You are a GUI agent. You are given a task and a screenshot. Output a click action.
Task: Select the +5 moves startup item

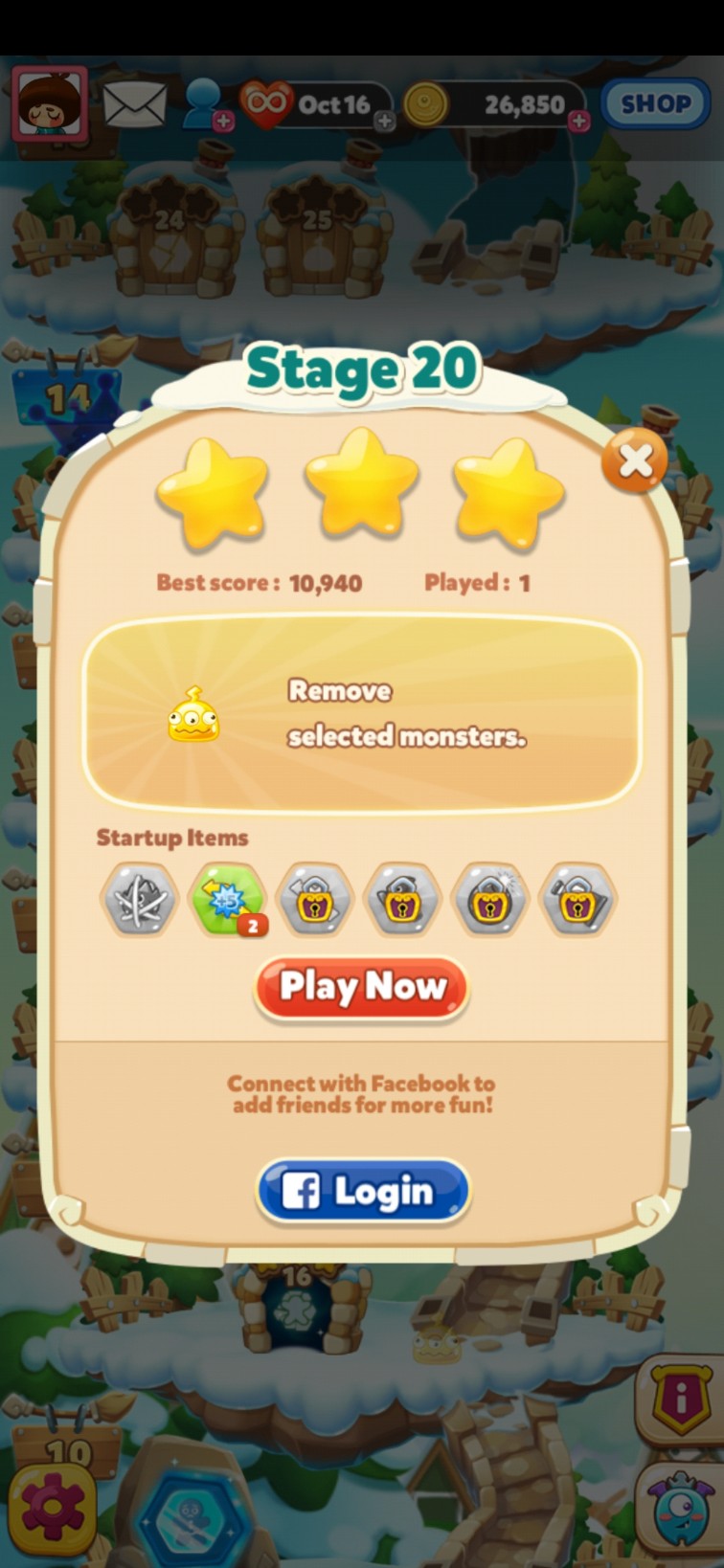click(x=228, y=899)
